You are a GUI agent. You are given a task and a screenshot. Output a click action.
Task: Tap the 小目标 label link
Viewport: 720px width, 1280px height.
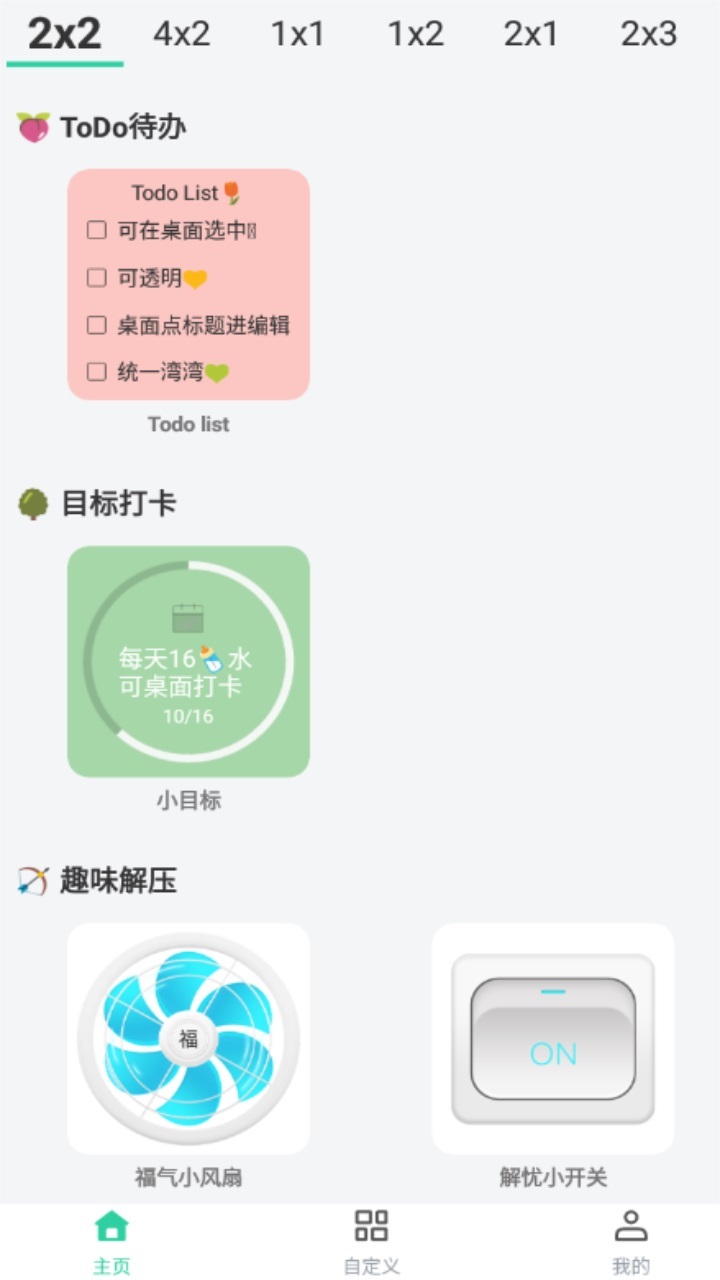pyautogui.click(x=188, y=800)
